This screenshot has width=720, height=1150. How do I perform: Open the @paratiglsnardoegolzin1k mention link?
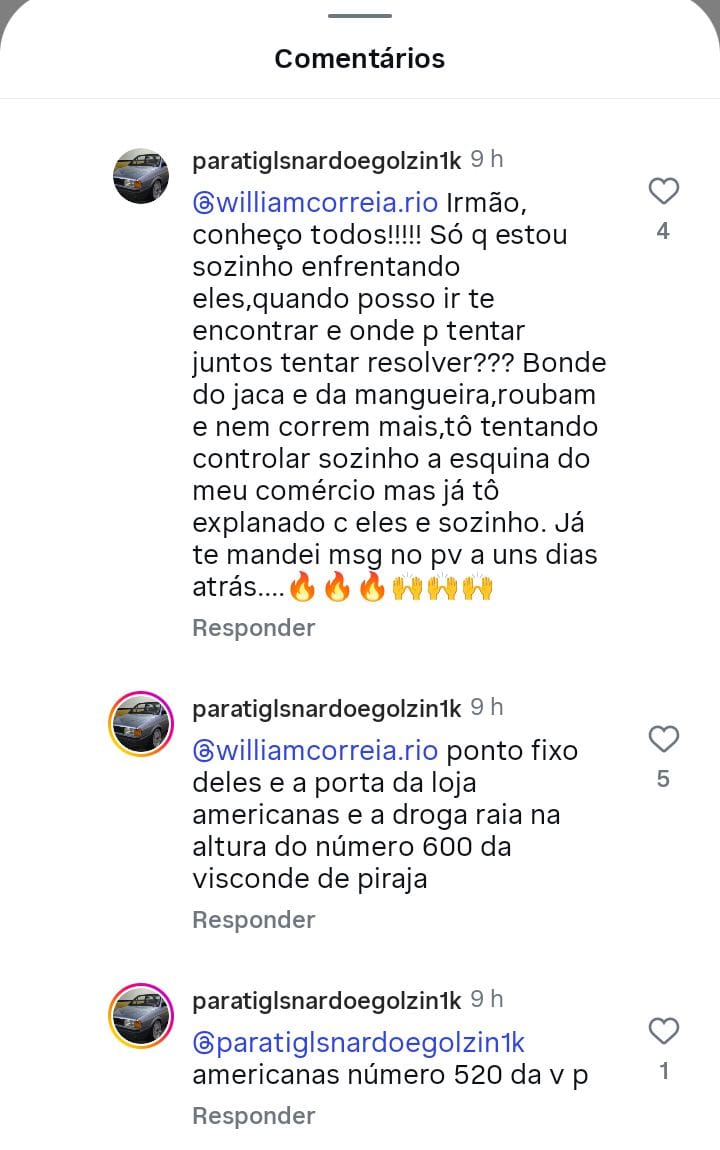click(358, 1043)
